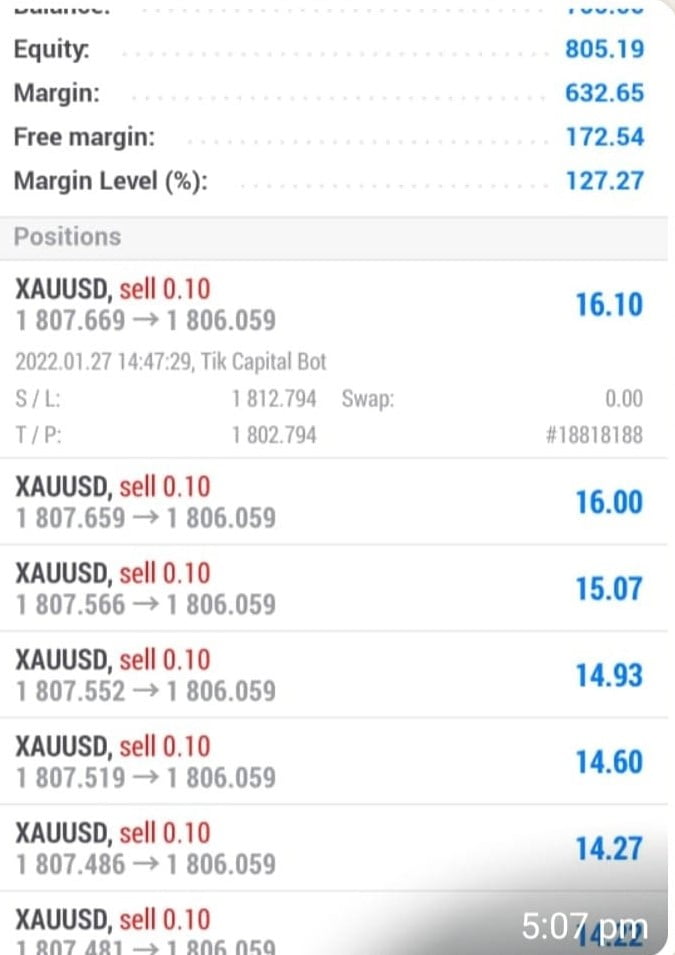This screenshot has height=955, width=675.
Task: Expand the XAUUSD sell position showing 16.00 profit
Action: click(x=337, y=502)
